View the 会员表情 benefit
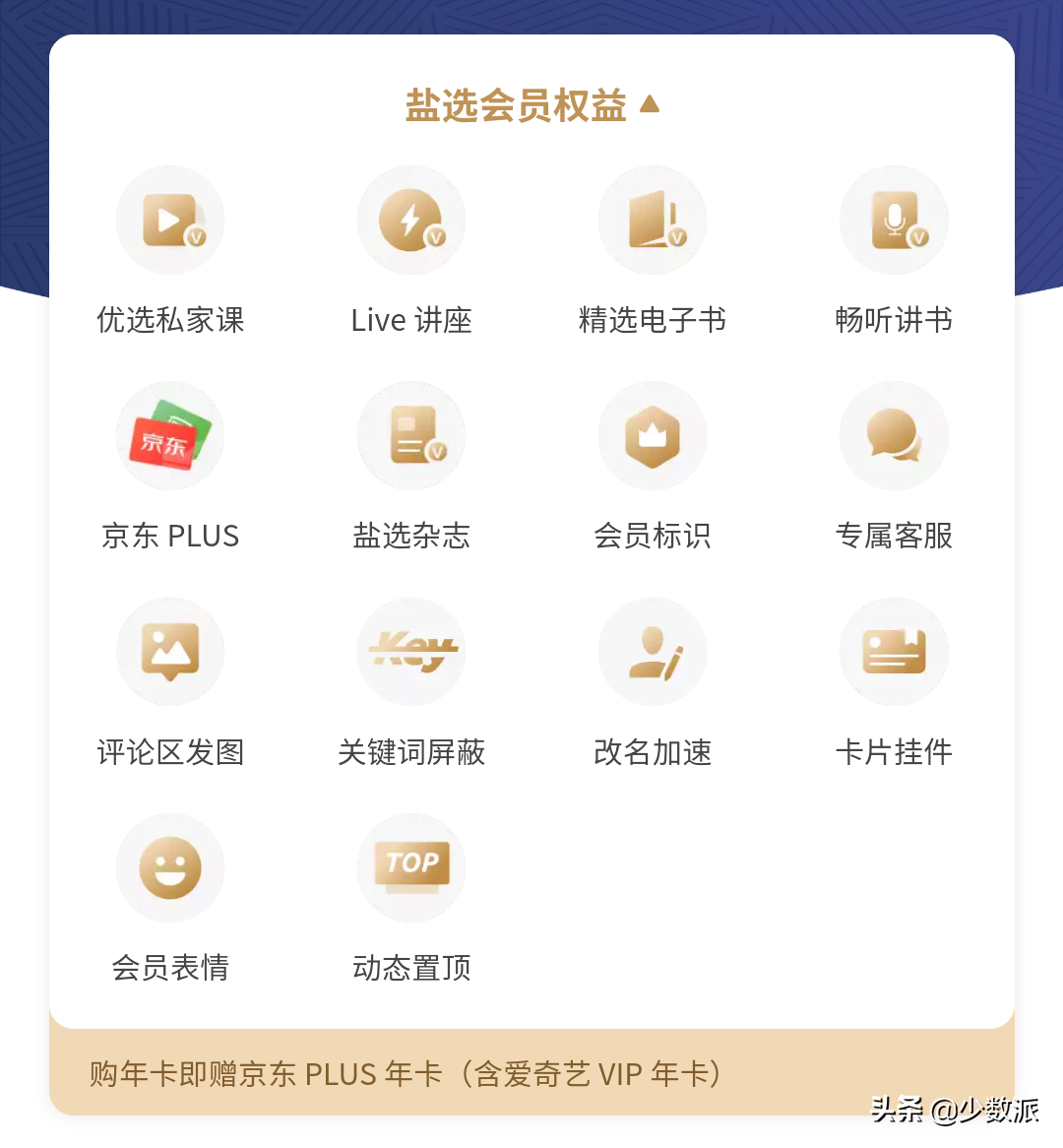 click(x=170, y=867)
